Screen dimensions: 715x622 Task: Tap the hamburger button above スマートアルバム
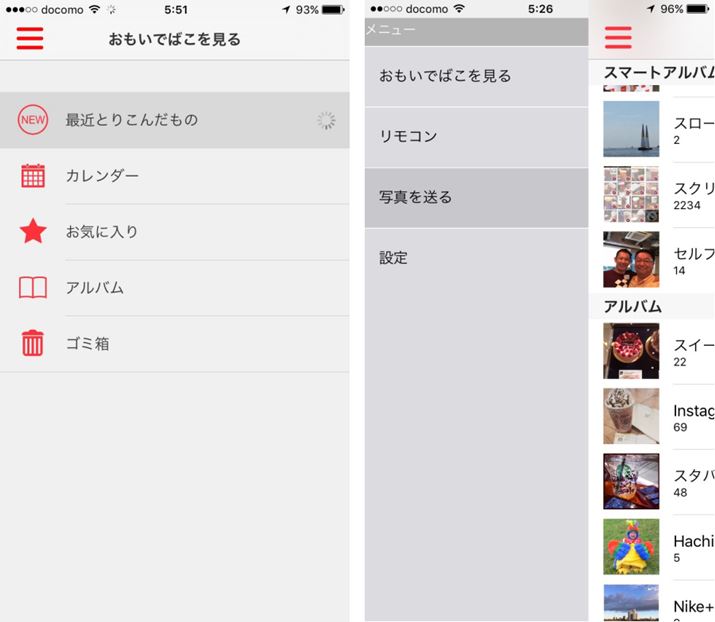click(618, 39)
